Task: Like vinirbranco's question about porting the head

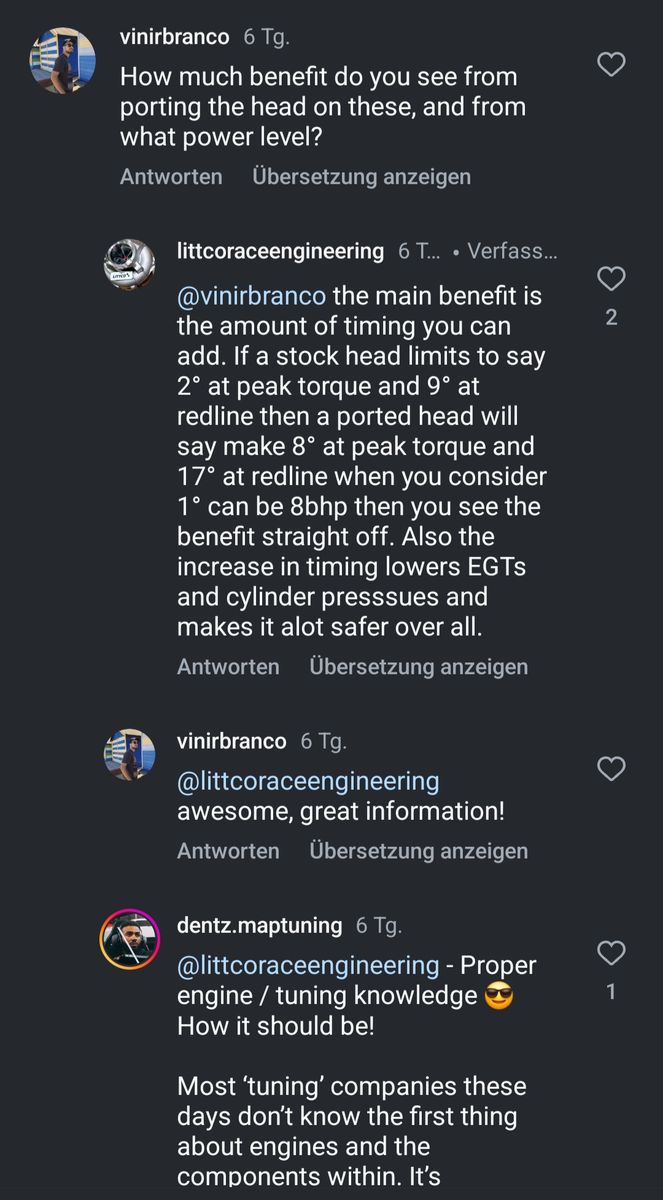Action: pos(610,65)
